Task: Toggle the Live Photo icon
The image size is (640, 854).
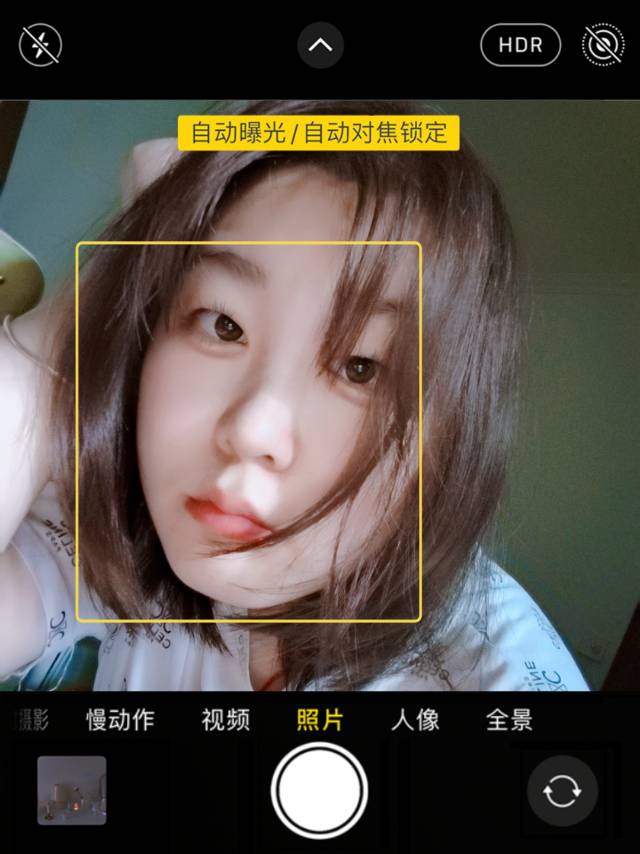Action: pos(603,45)
